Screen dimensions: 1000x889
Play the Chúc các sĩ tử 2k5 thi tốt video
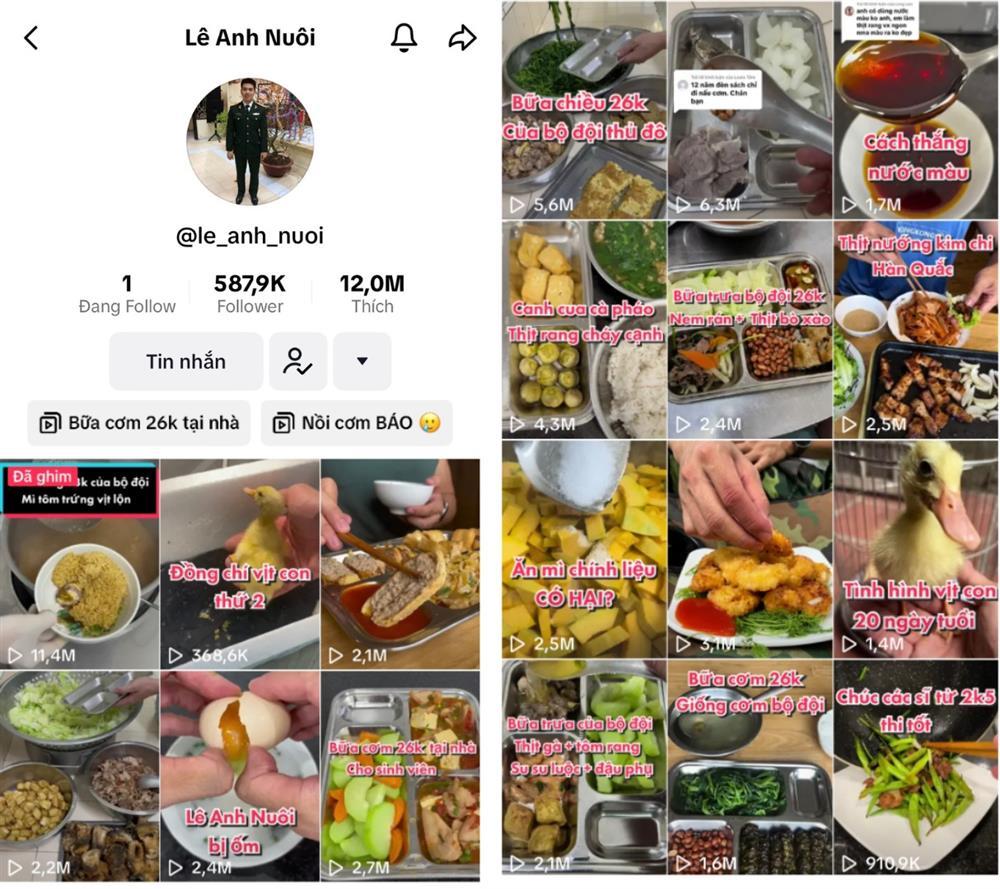coord(915,770)
